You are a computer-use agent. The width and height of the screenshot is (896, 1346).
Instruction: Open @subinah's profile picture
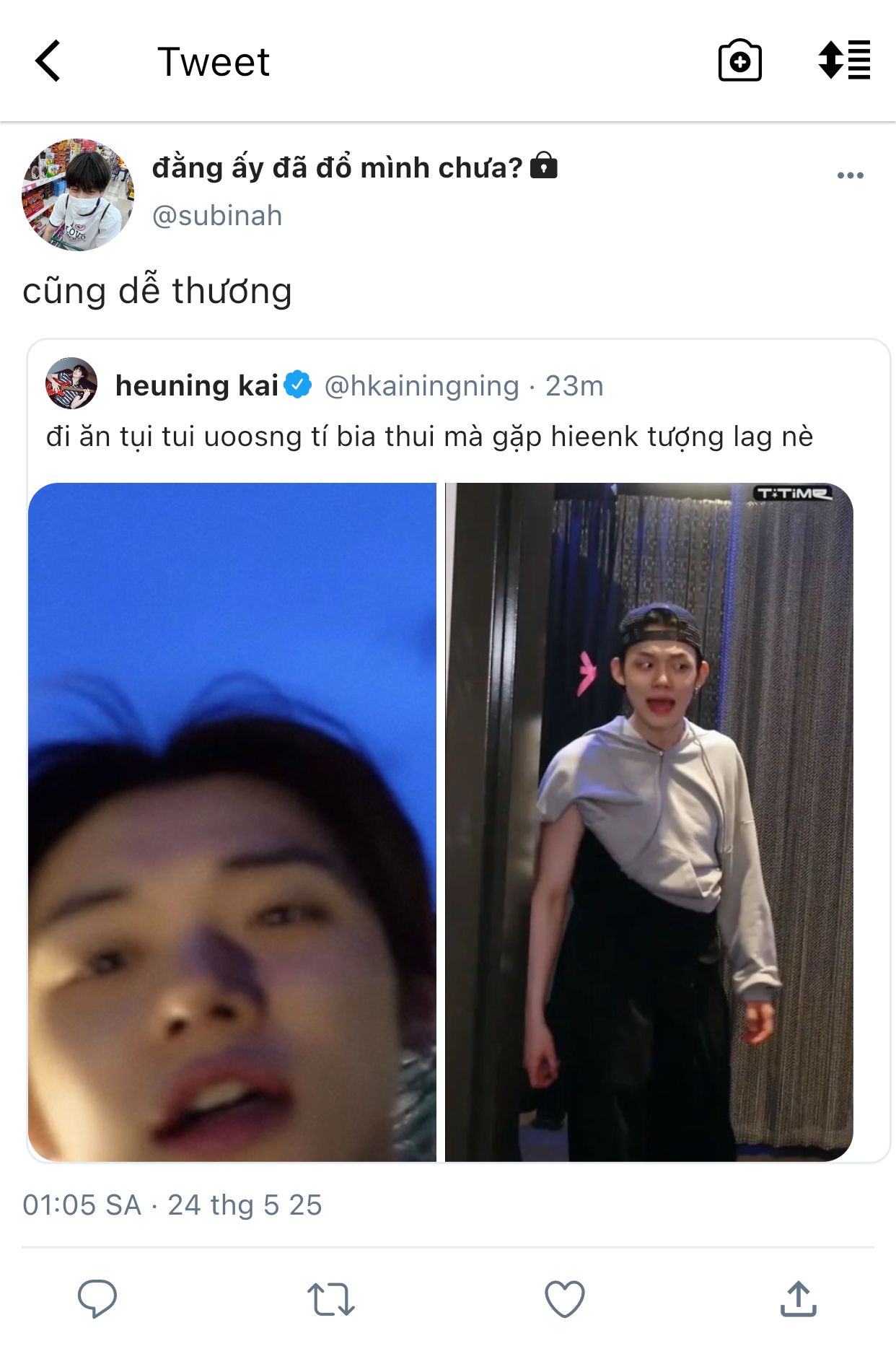pyautogui.click(x=78, y=195)
